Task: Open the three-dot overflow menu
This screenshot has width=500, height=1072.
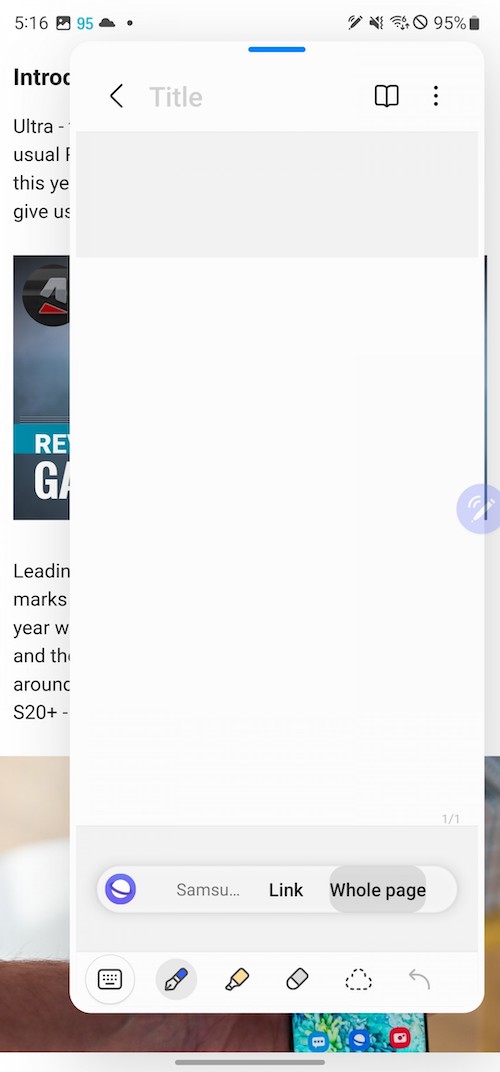Action: [436, 96]
